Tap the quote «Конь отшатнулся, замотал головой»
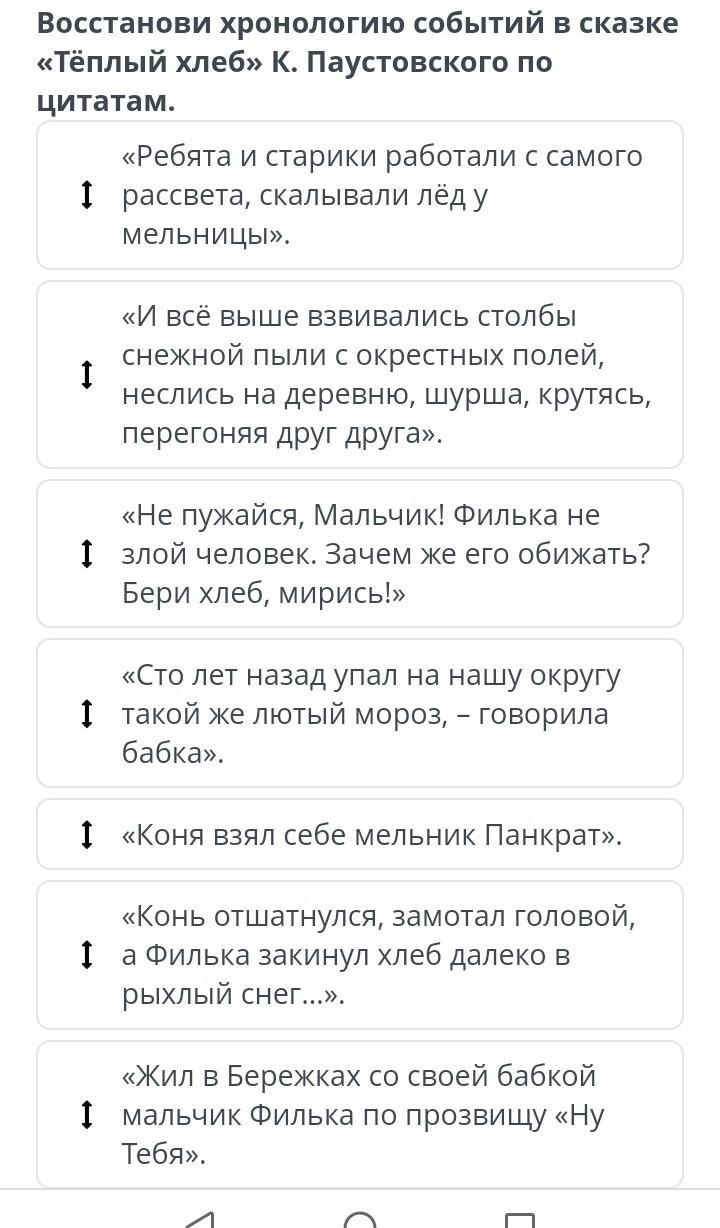 point(360,955)
